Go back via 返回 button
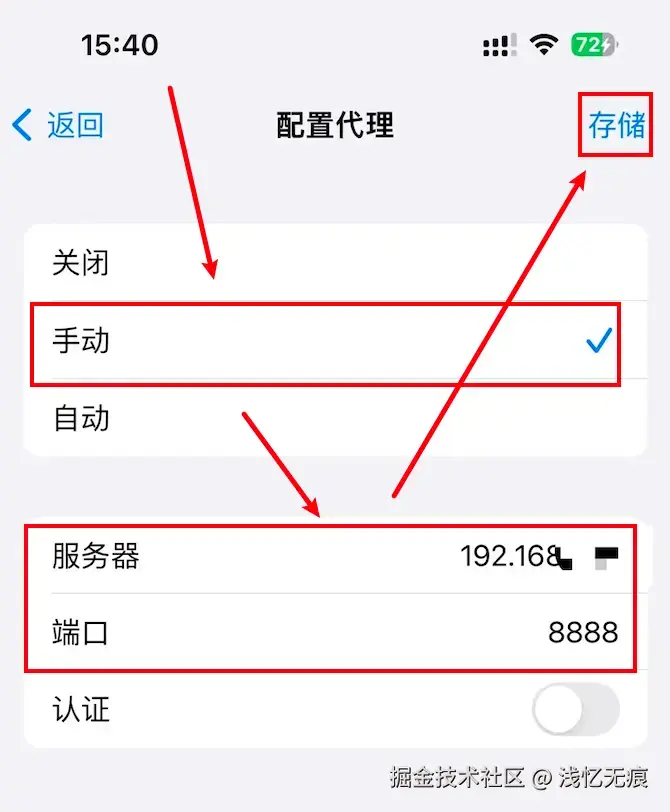The image size is (670, 812). (x=58, y=125)
